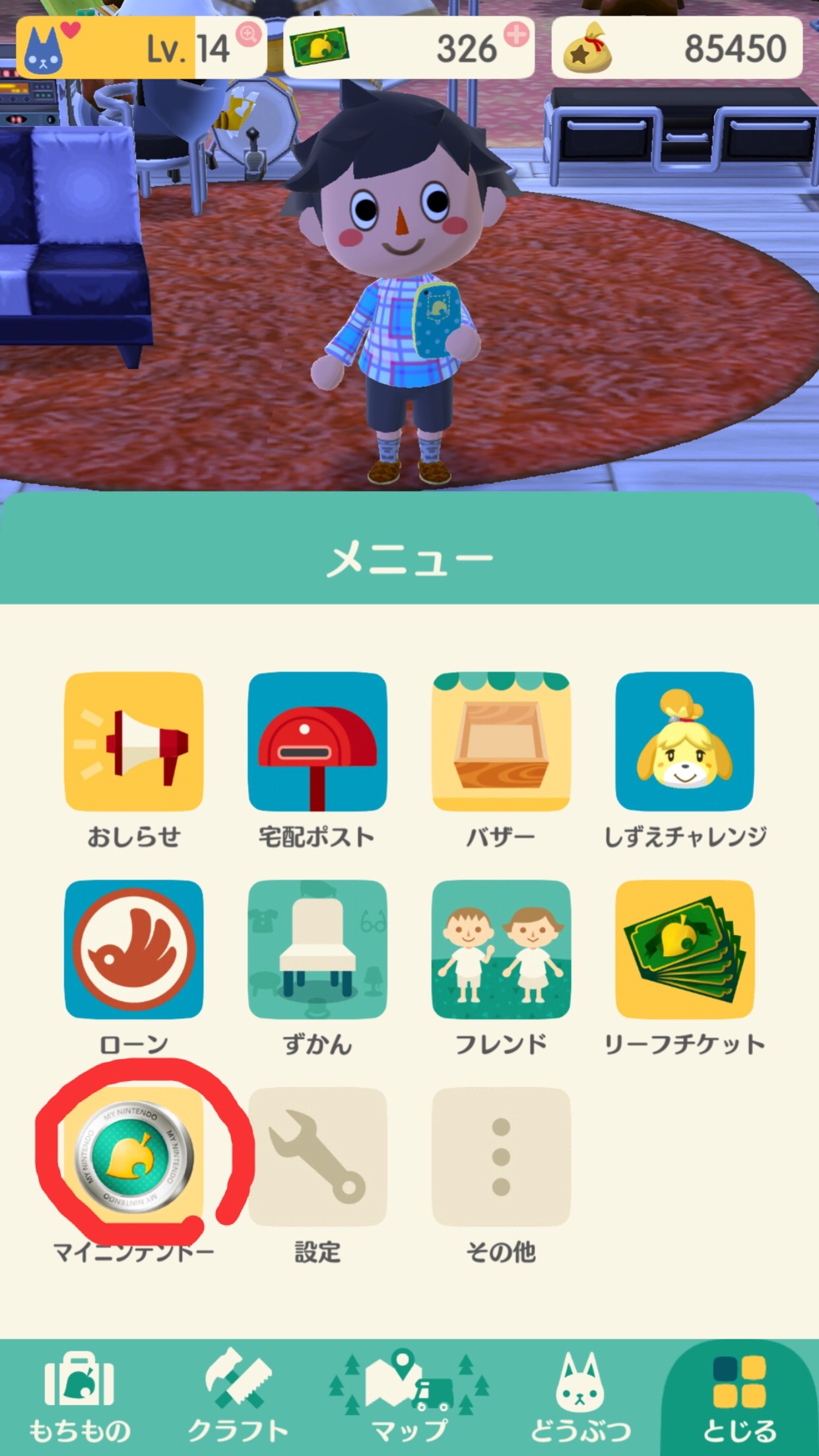Switch to the クラフト crafting tab

click(x=239, y=1393)
